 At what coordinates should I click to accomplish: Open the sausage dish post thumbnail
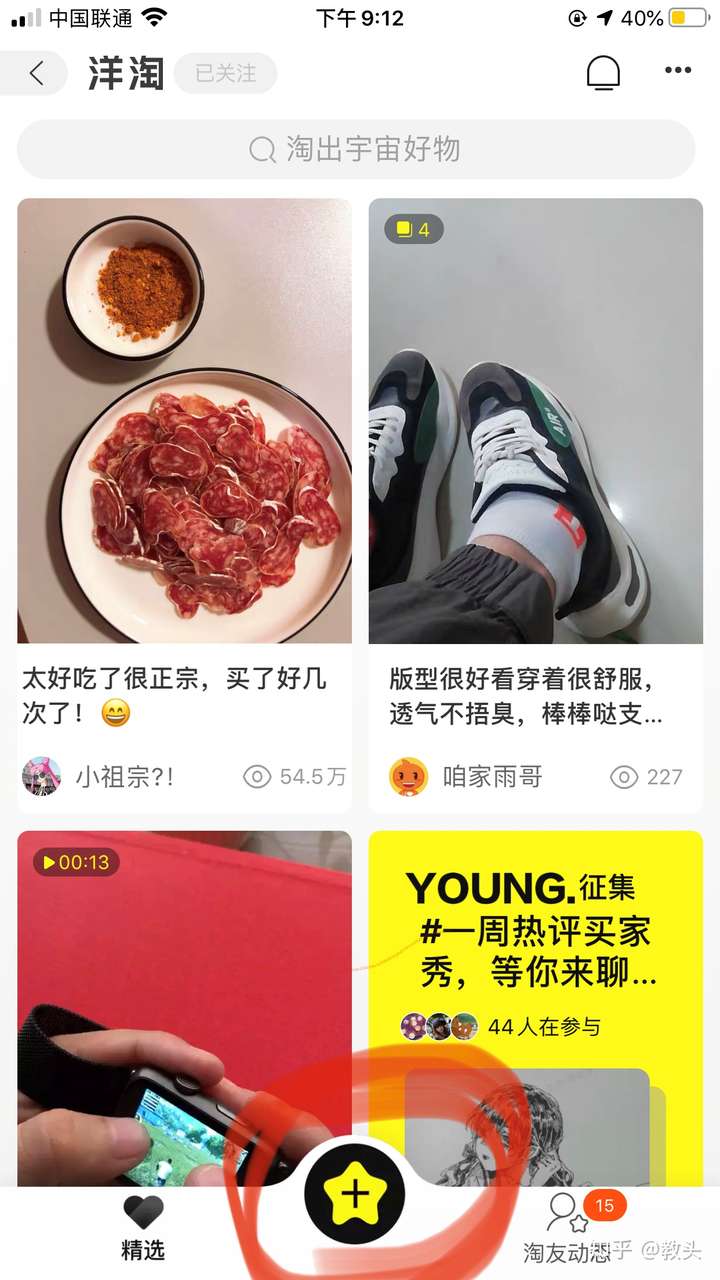[x=184, y=418]
